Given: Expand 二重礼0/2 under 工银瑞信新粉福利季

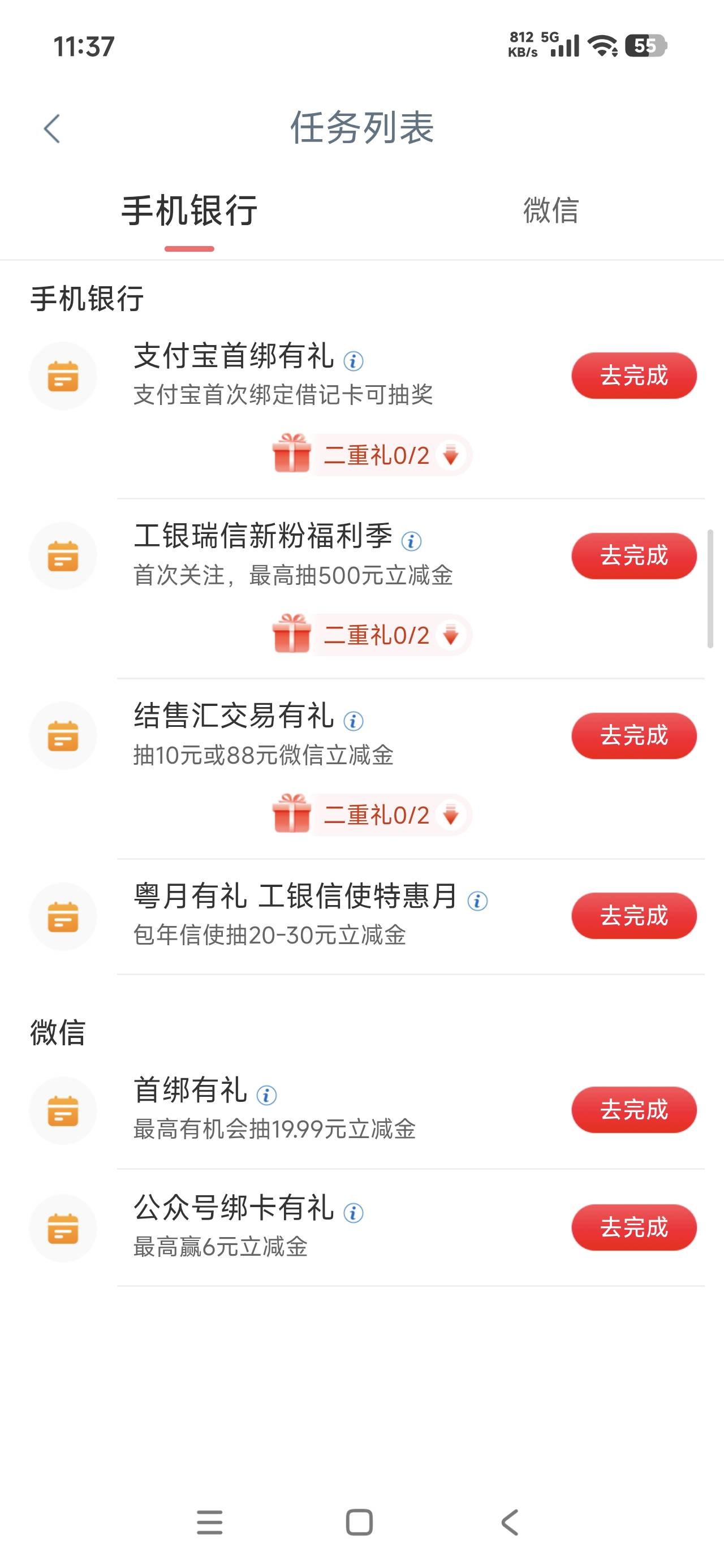Looking at the screenshot, I should click(x=372, y=635).
